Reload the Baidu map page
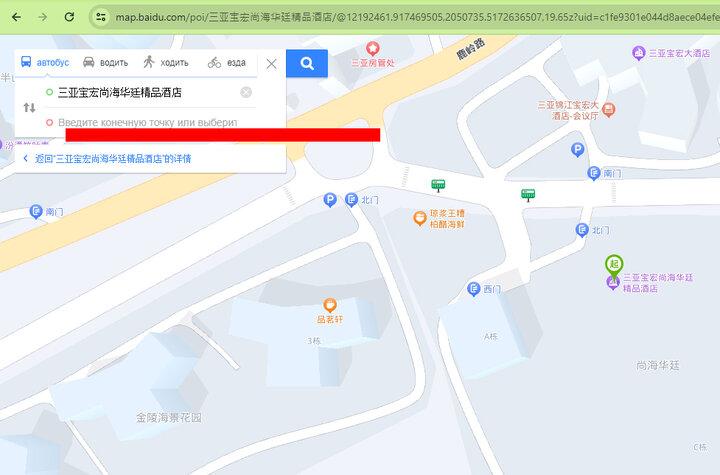The image size is (720, 475). click(x=69, y=17)
